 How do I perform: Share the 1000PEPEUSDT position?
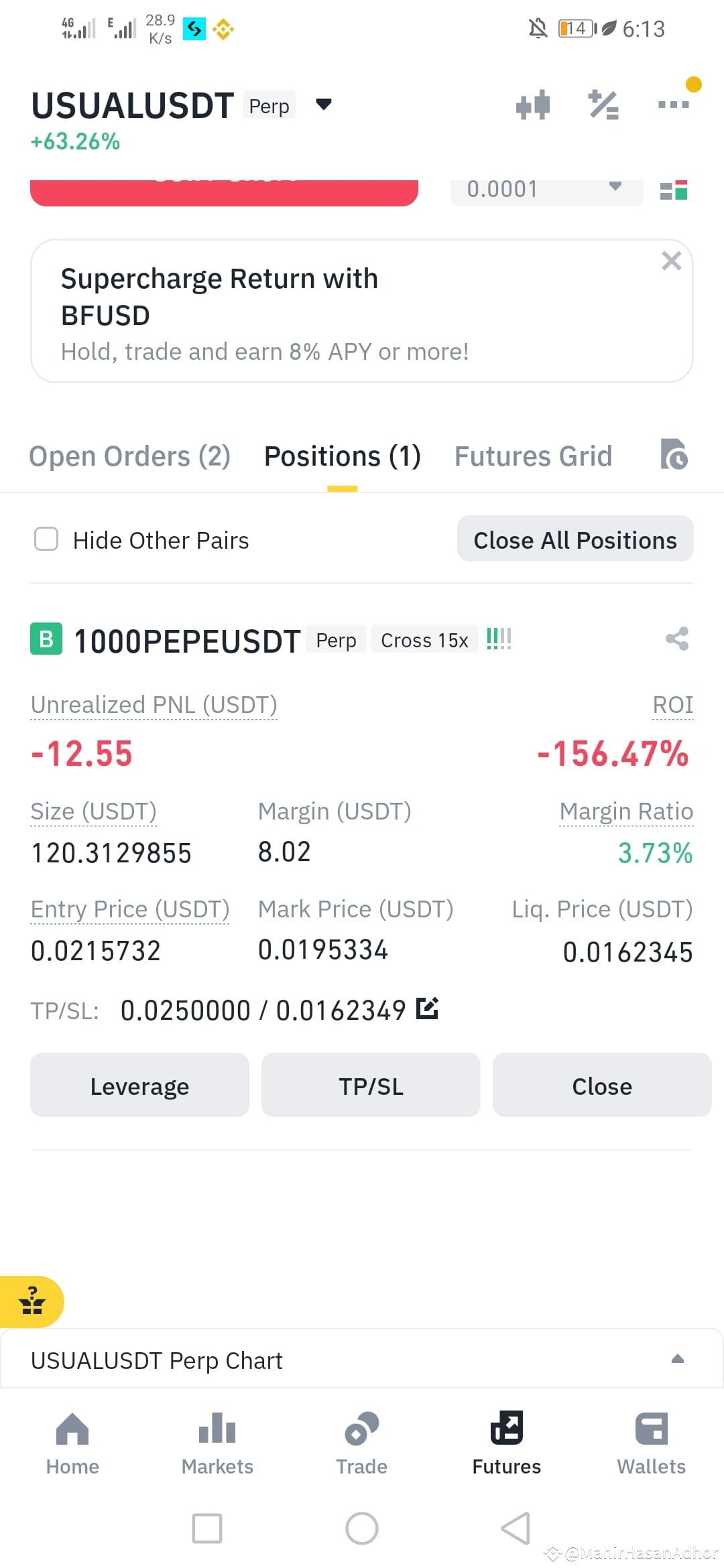click(x=676, y=639)
